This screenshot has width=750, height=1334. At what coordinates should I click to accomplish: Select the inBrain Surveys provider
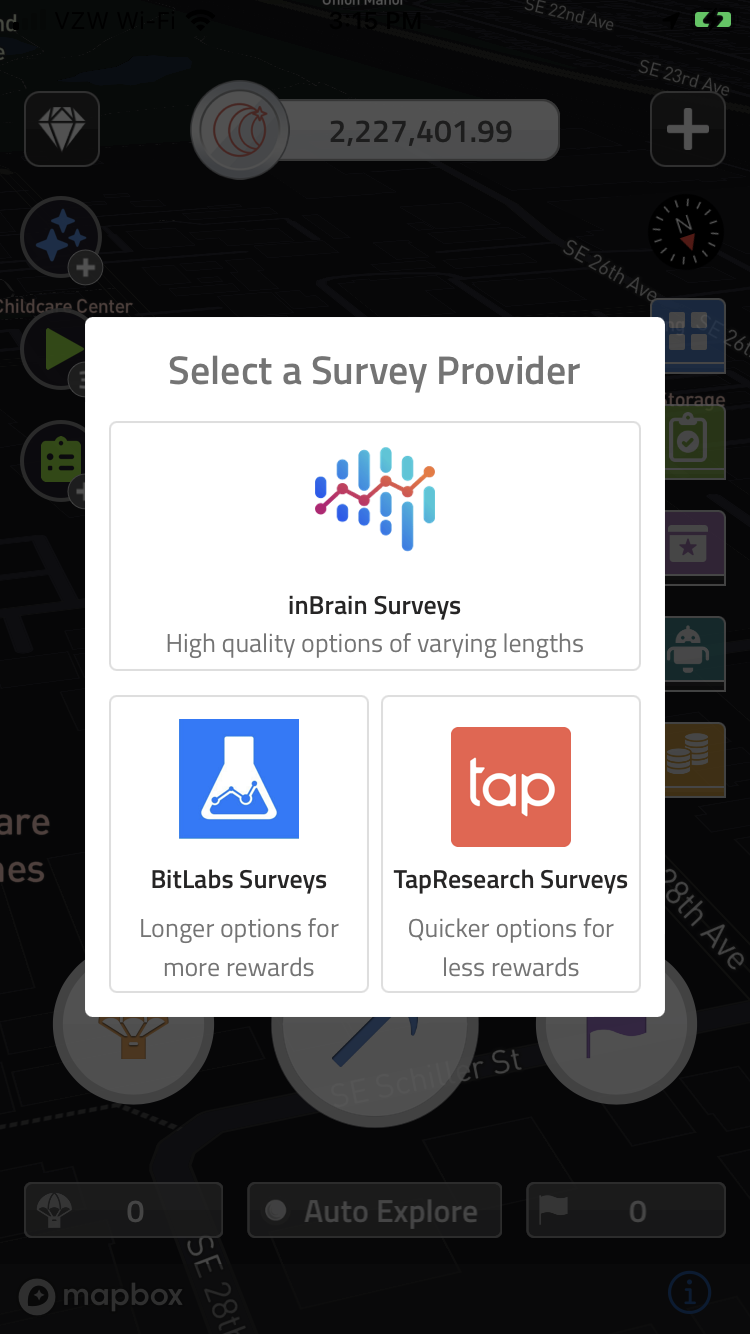(375, 546)
